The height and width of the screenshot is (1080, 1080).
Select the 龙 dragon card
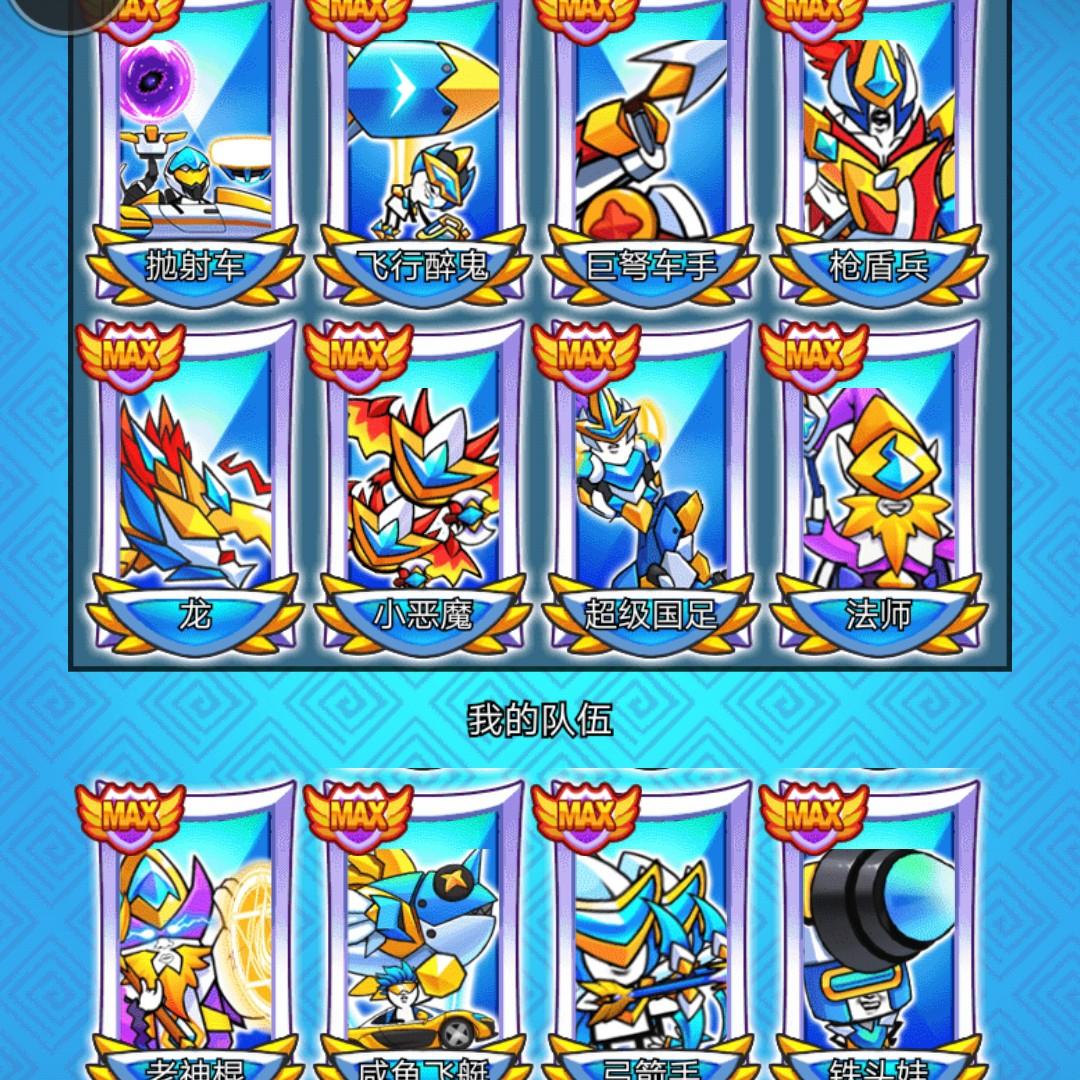pos(195,490)
